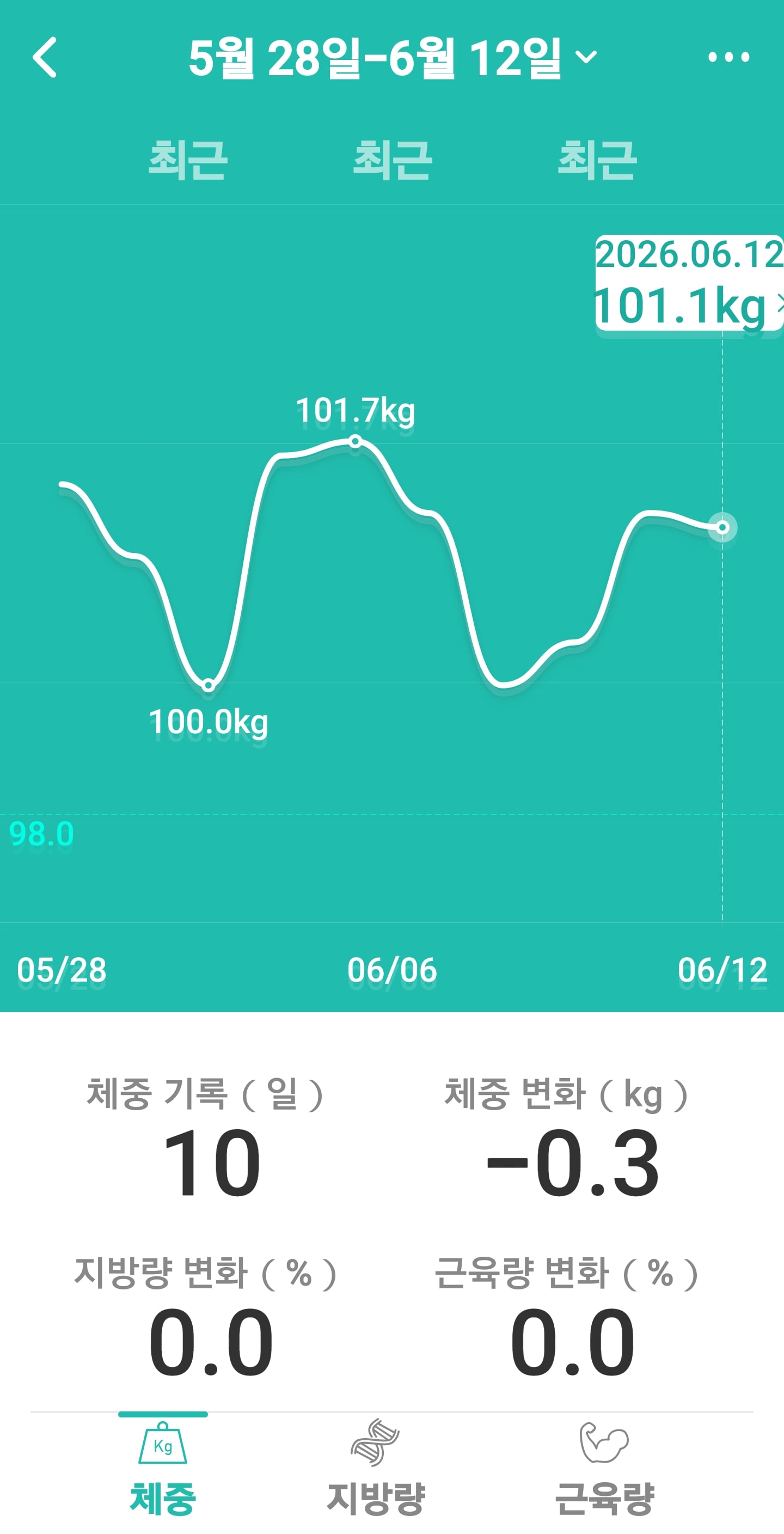Viewport: 784px width, 1534px height.
Task: Open the 2026.06.12 101.1kg record tooltip
Action: tap(689, 282)
